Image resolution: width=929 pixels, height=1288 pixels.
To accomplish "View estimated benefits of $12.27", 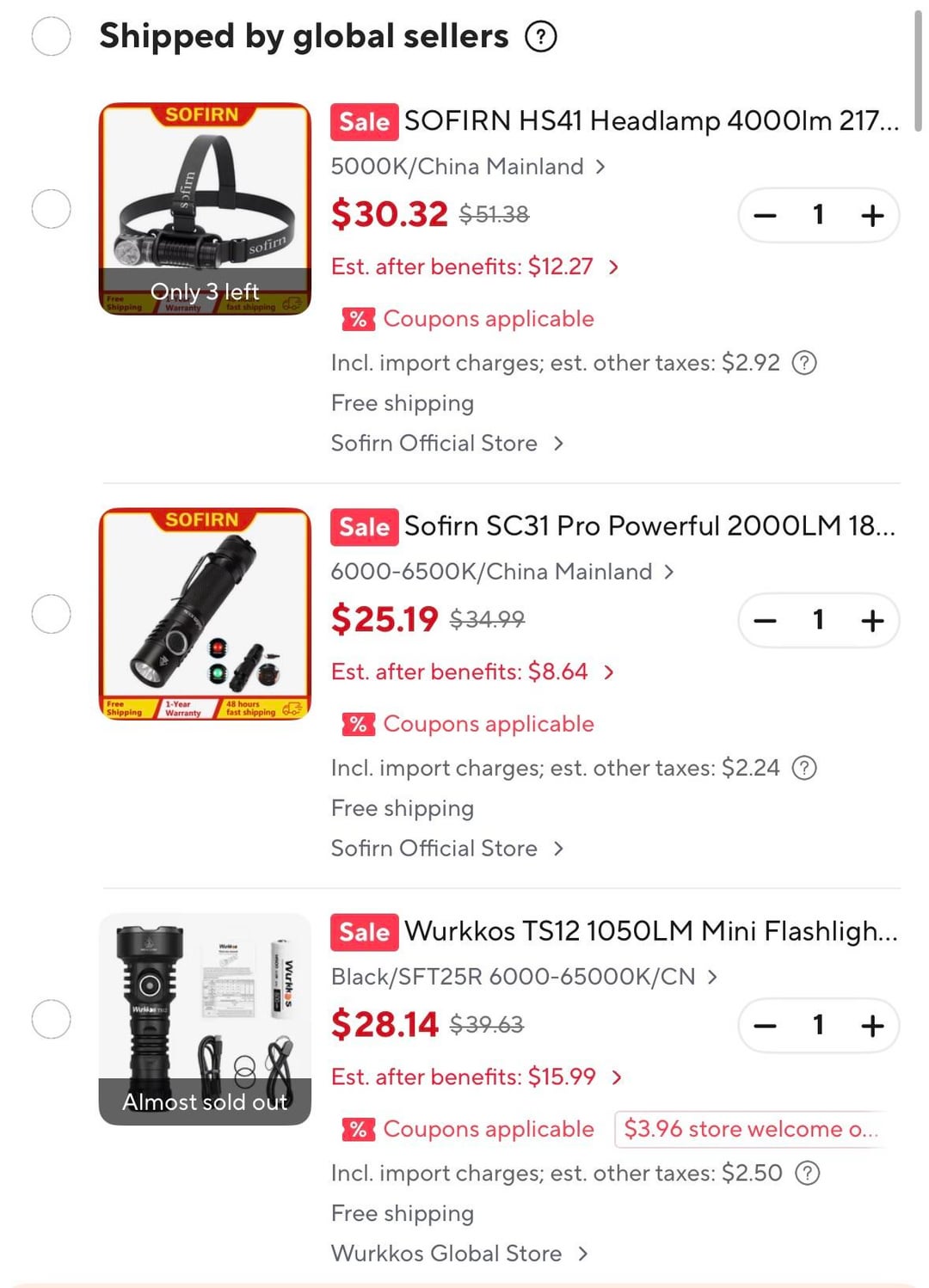I will coord(475,267).
